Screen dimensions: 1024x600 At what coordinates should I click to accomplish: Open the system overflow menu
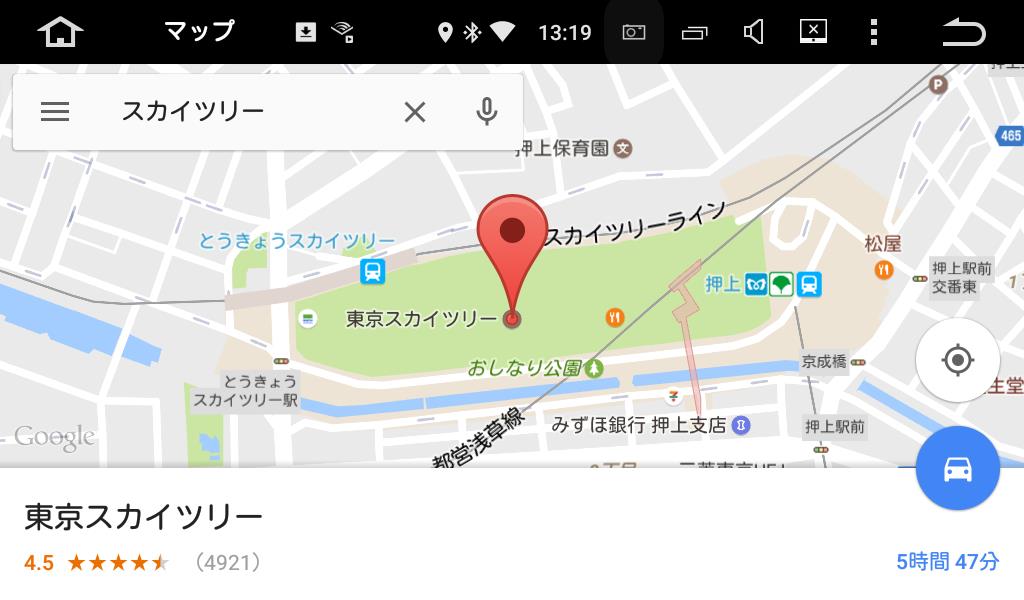point(873,32)
